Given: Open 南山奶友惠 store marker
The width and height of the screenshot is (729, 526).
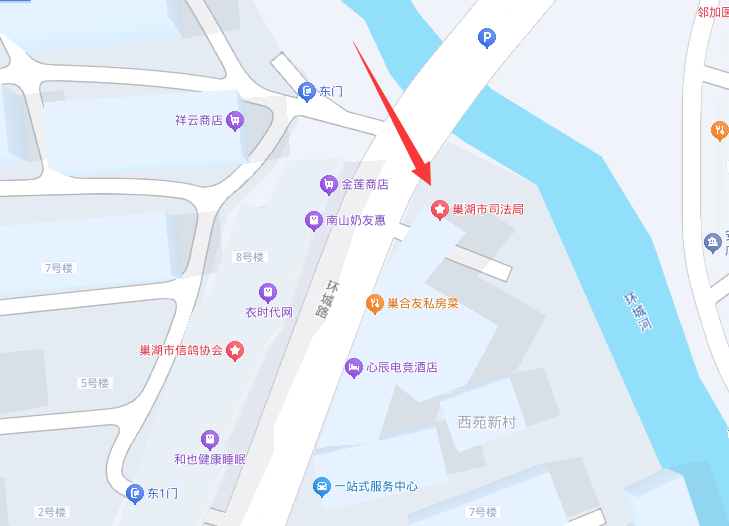Looking at the screenshot, I should (314, 220).
